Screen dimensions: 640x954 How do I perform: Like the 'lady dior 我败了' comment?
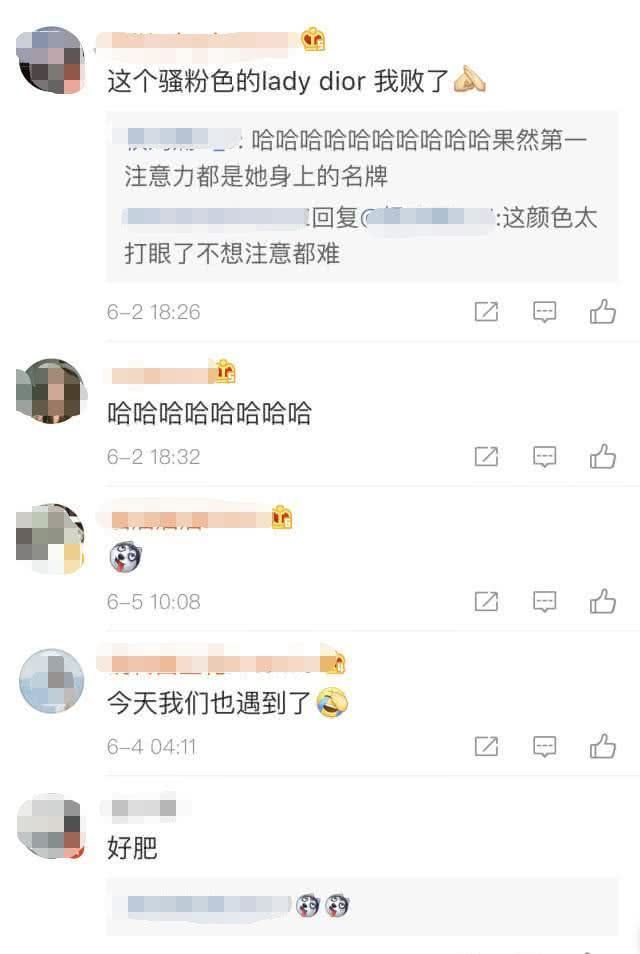pyautogui.click(x=602, y=312)
